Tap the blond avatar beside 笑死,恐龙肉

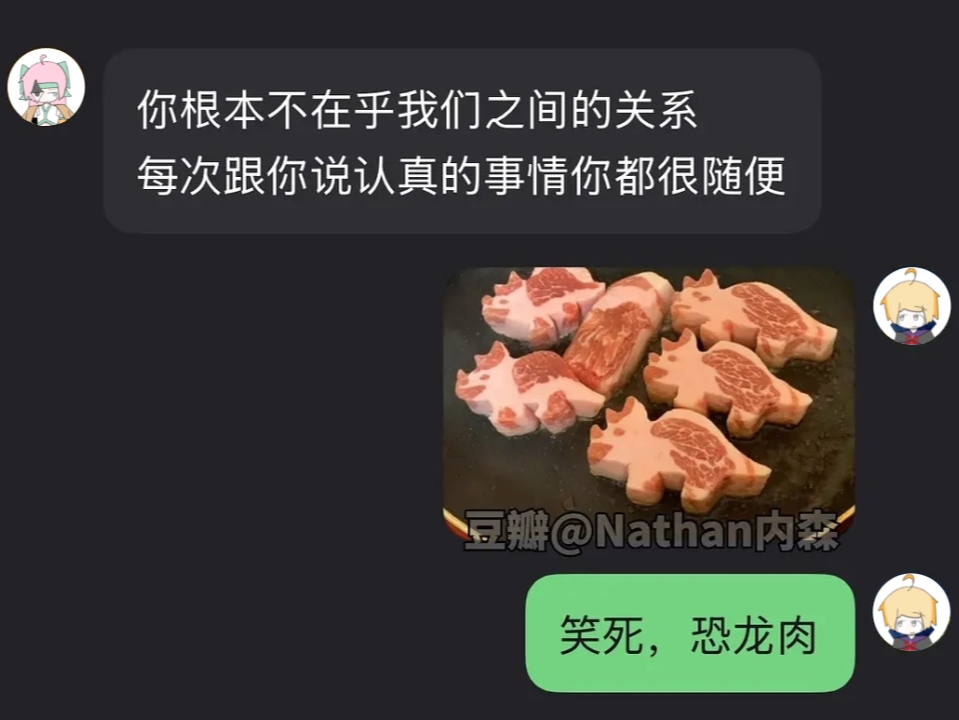click(x=911, y=612)
